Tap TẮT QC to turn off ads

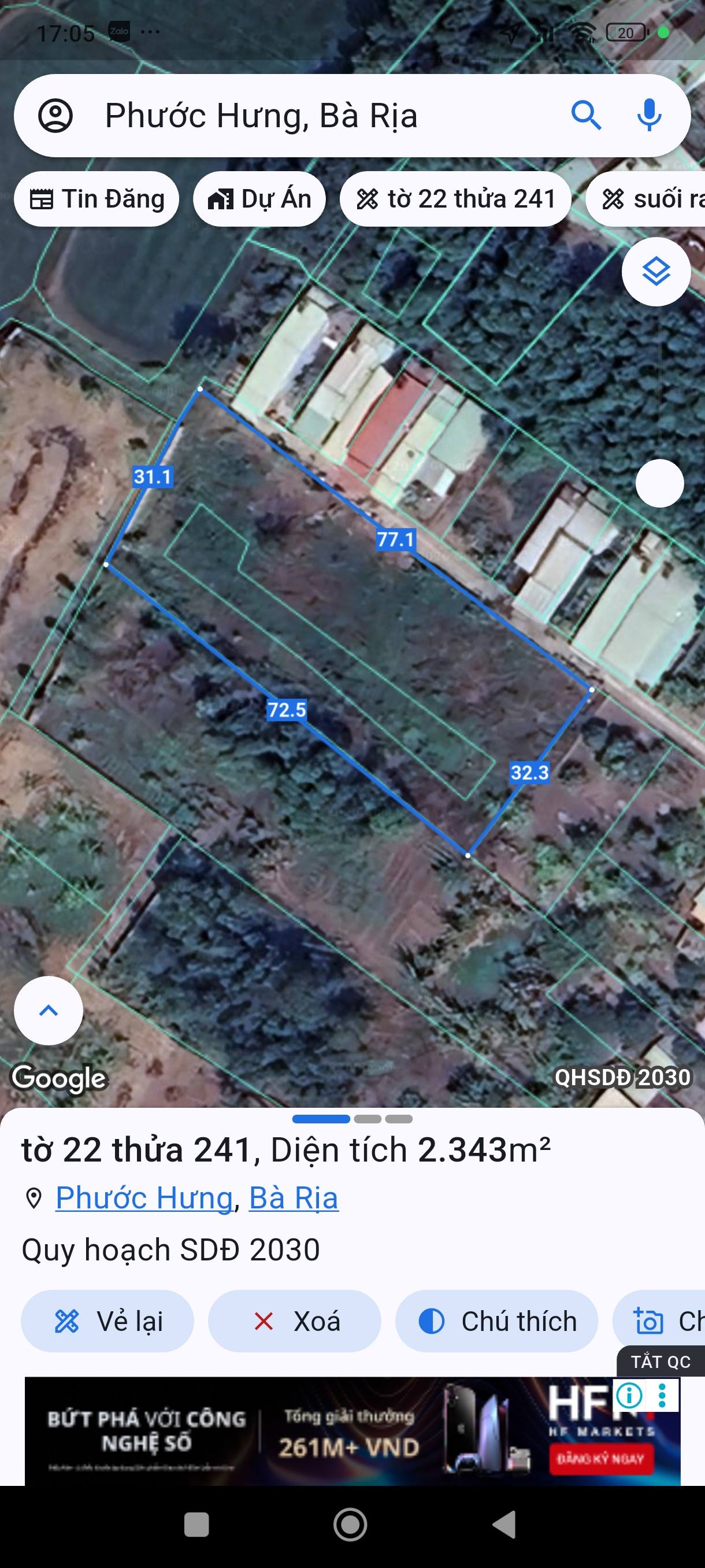(661, 1362)
